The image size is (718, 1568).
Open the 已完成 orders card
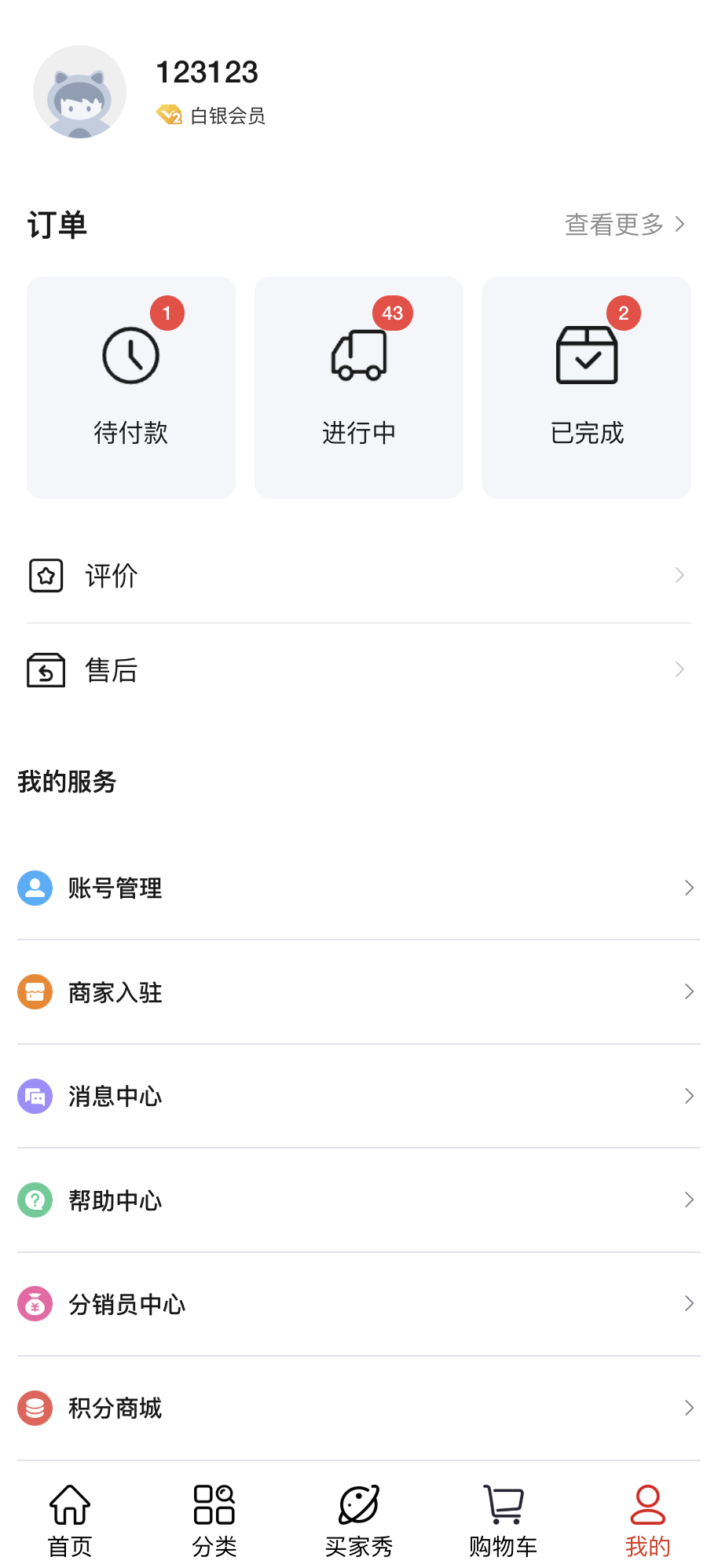(x=587, y=387)
